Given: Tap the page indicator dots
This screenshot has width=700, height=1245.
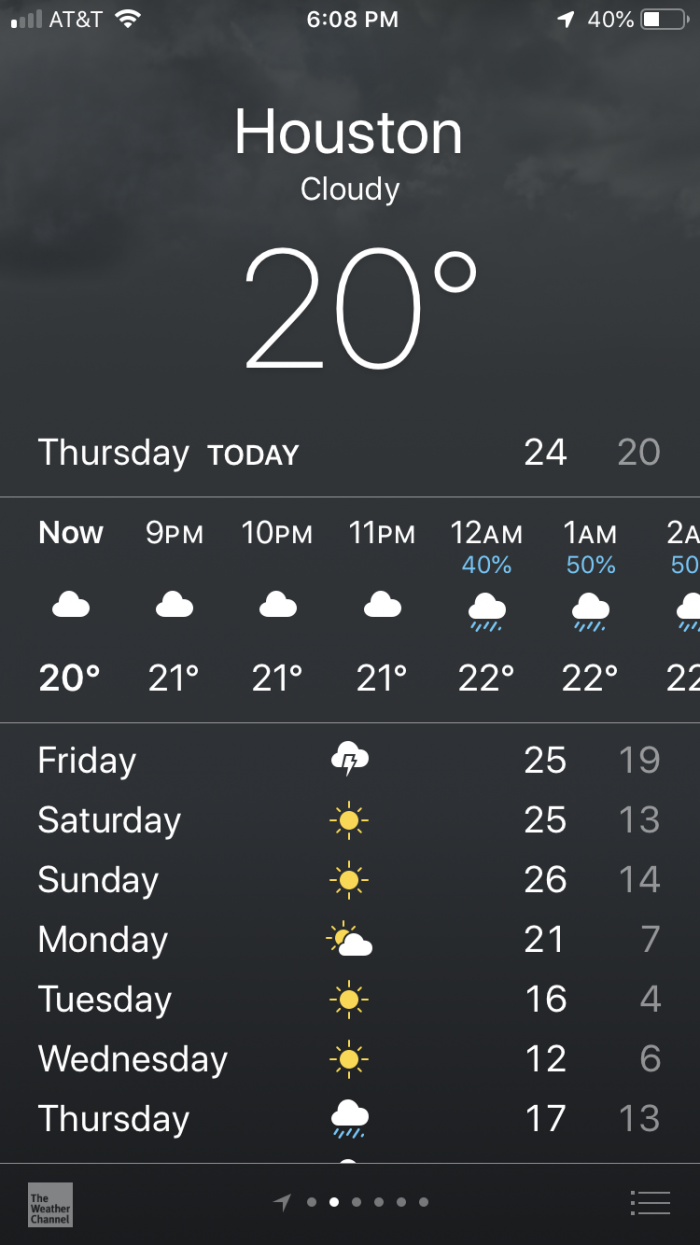Looking at the screenshot, I should pos(351,1202).
